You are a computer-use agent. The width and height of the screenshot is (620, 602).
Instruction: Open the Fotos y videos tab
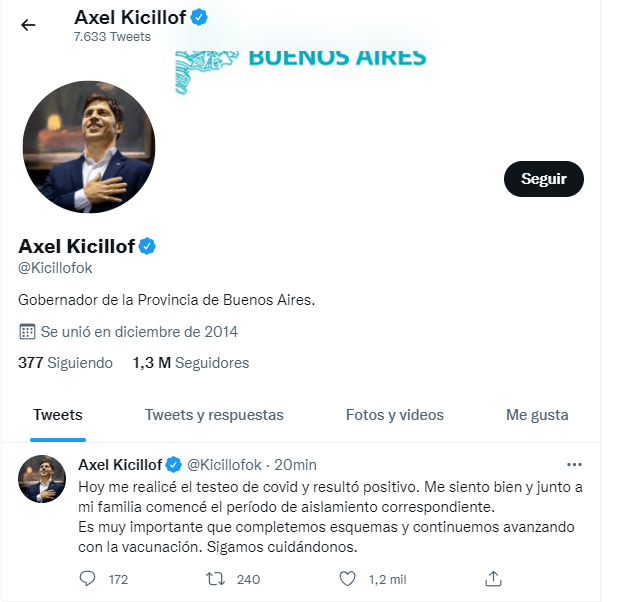tap(394, 415)
